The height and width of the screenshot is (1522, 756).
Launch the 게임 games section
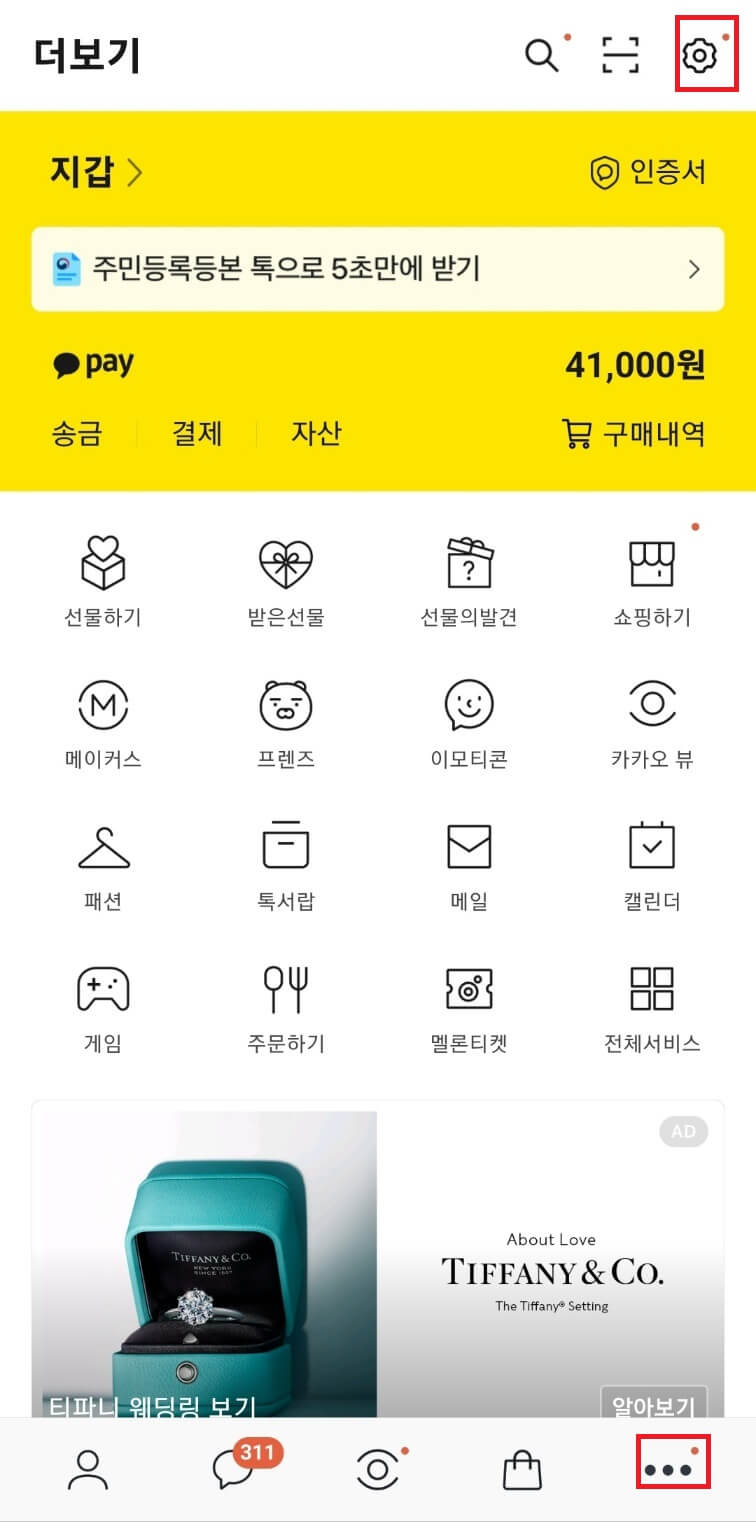click(x=103, y=1007)
